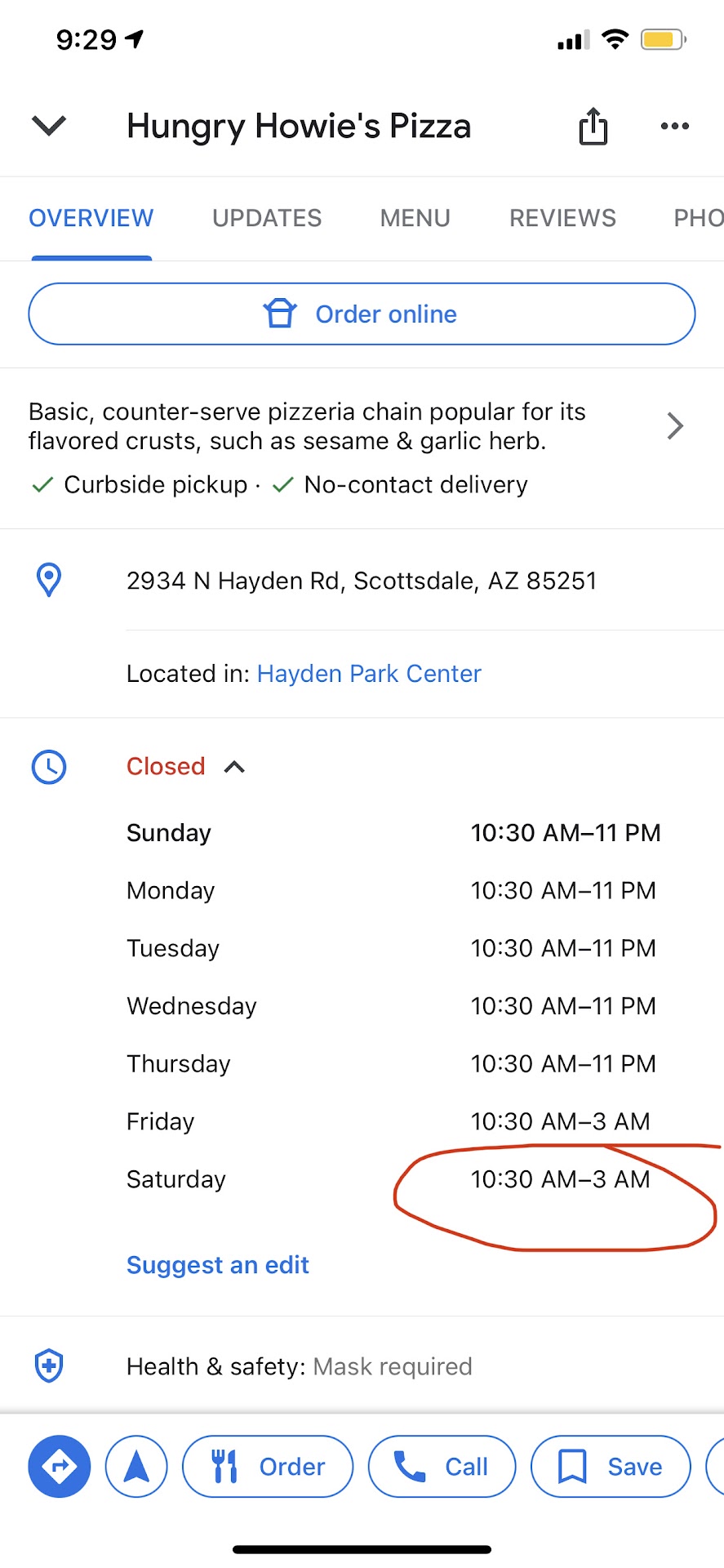Open the pizzeria description details
The width and height of the screenshot is (724, 1568).
point(674,426)
